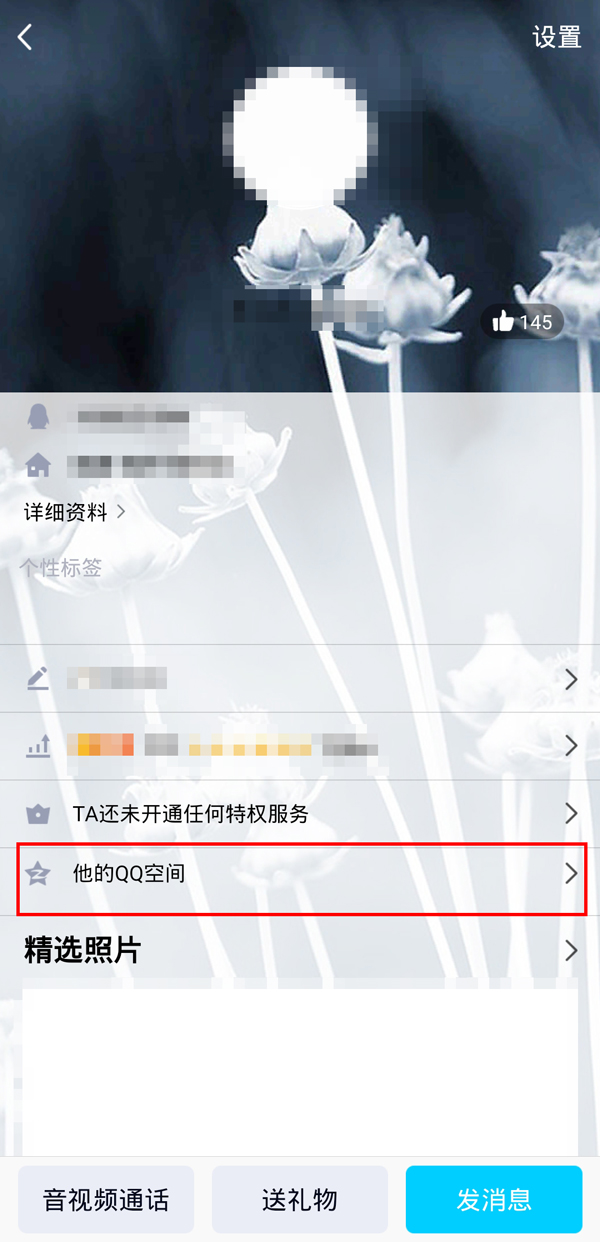Screen dimensions: 600x1242
Task: Like the profile with the thumbs-up
Action: point(522,322)
